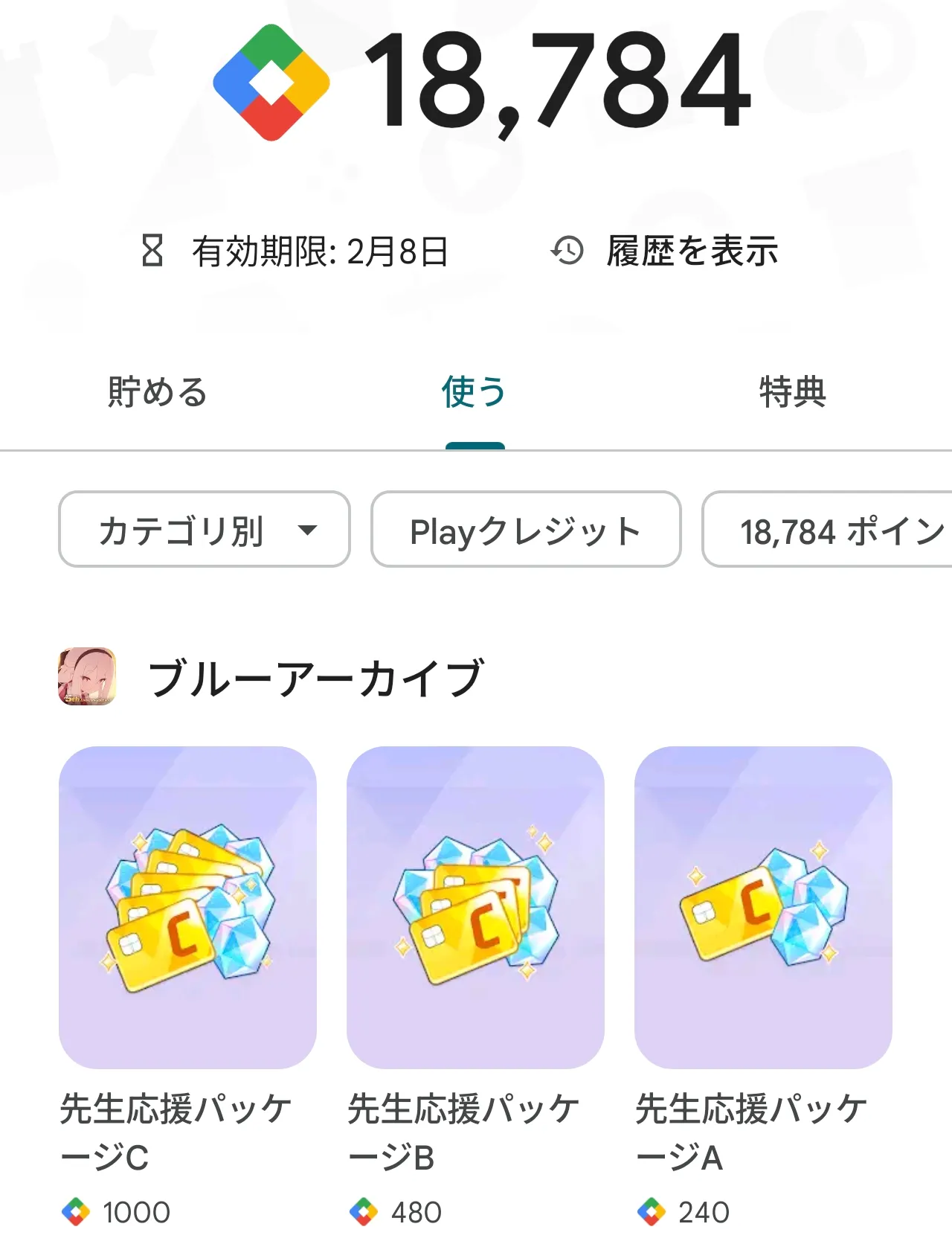
Task: Expand the カテゴリ別 dropdown
Action: pos(205,530)
